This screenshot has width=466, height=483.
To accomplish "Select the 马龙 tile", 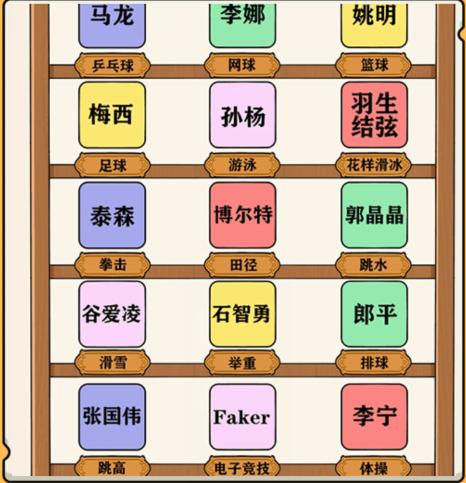I will point(112,25).
